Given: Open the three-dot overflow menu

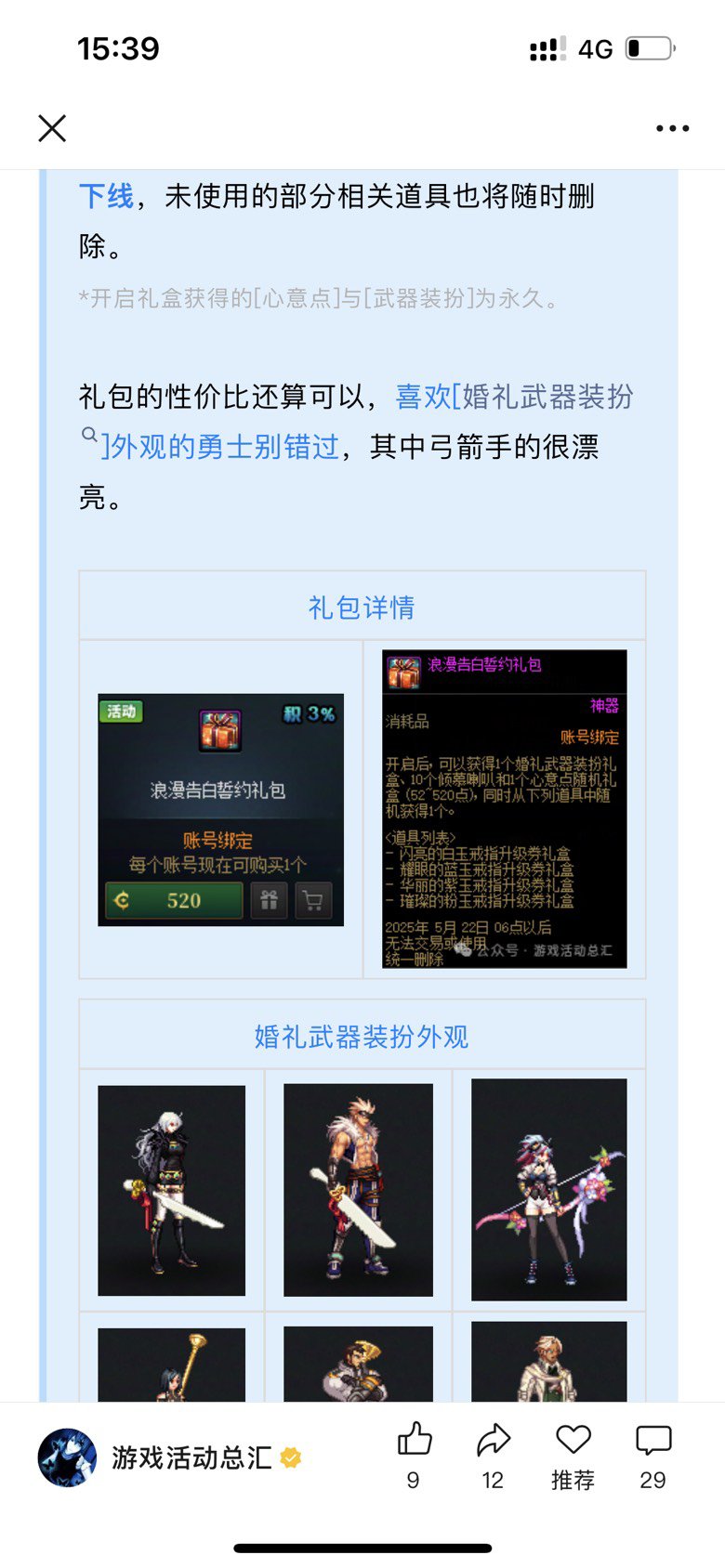Looking at the screenshot, I should tap(672, 128).
